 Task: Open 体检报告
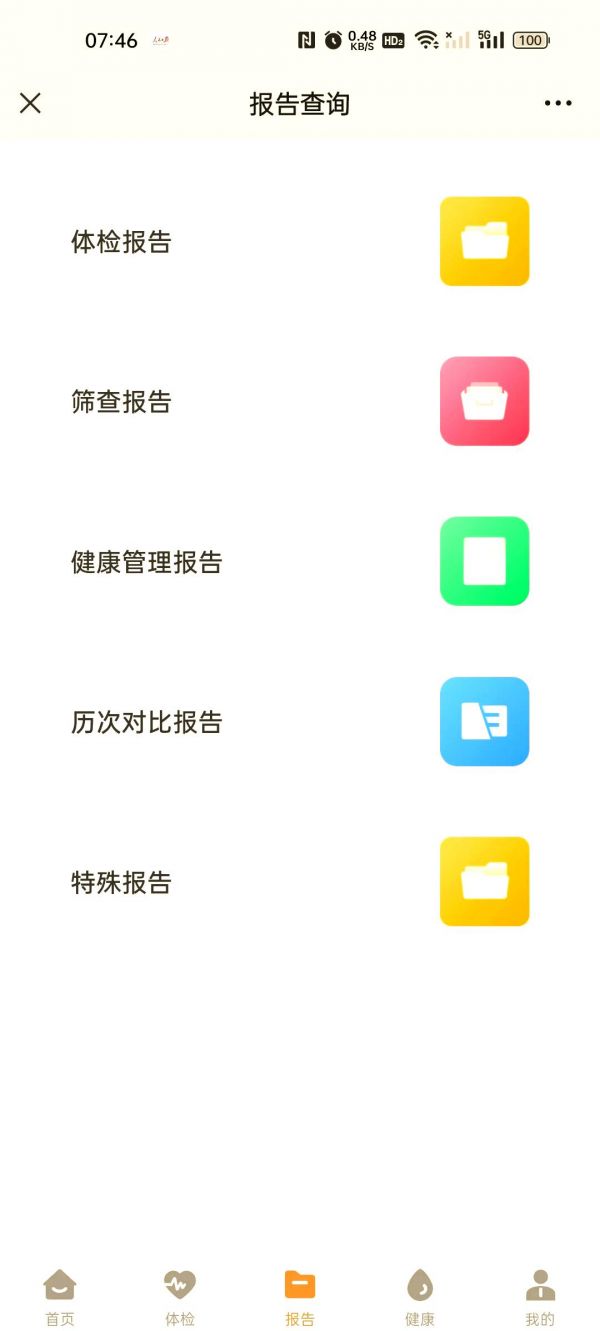300,241
